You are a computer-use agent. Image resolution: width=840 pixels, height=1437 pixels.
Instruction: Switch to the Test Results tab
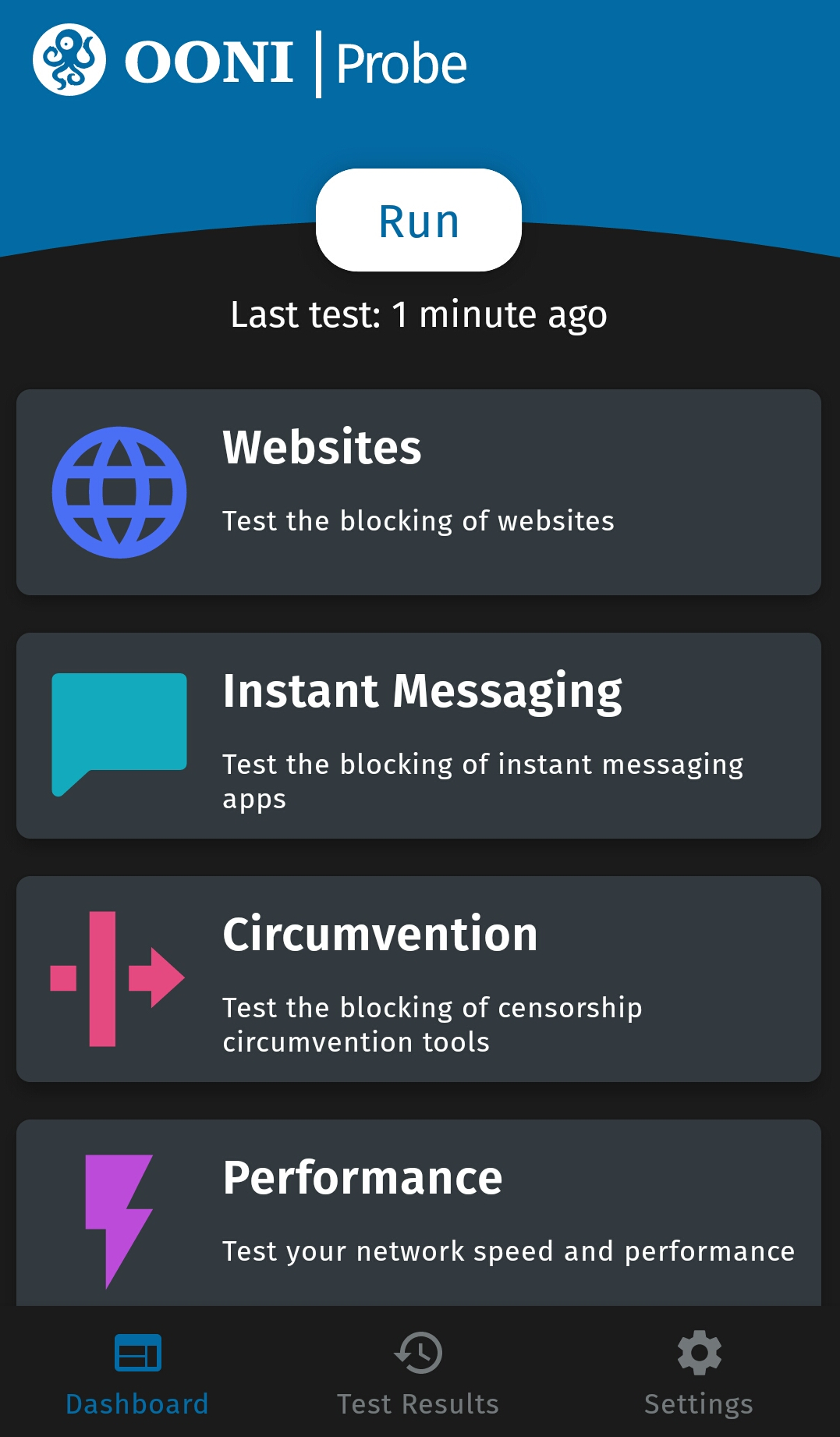click(x=418, y=1373)
